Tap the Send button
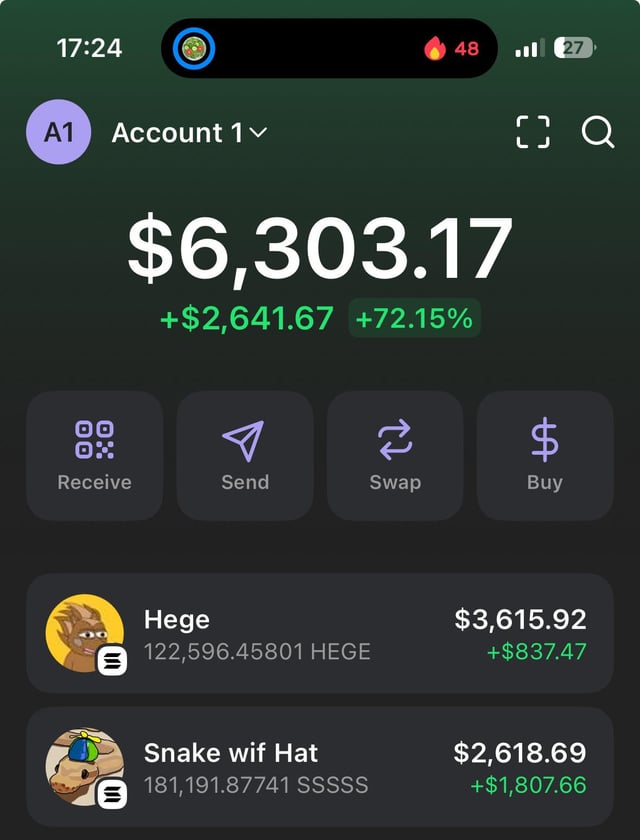 tap(245, 455)
